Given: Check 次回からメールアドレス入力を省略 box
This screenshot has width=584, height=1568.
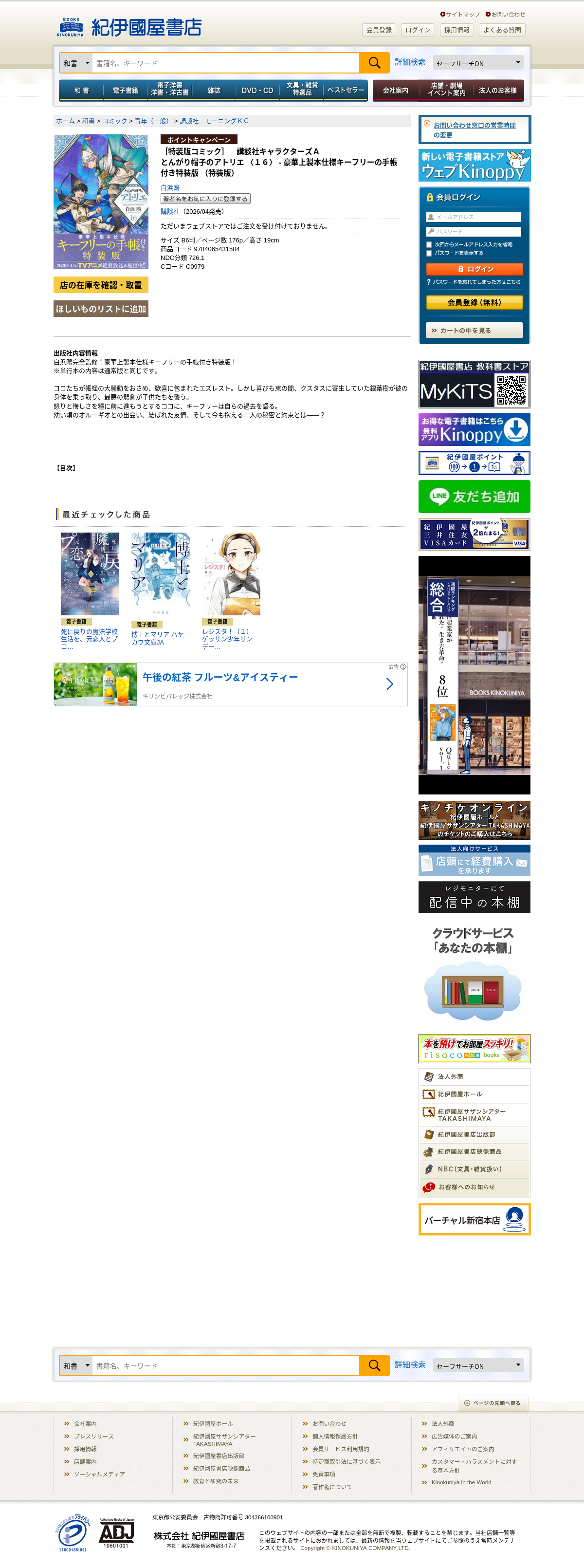Looking at the screenshot, I should click(429, 245).
